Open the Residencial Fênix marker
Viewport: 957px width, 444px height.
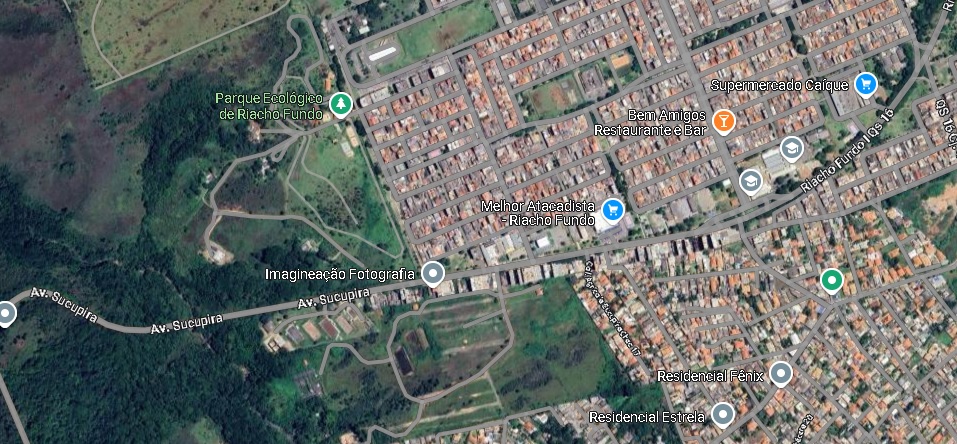[781, 375]
